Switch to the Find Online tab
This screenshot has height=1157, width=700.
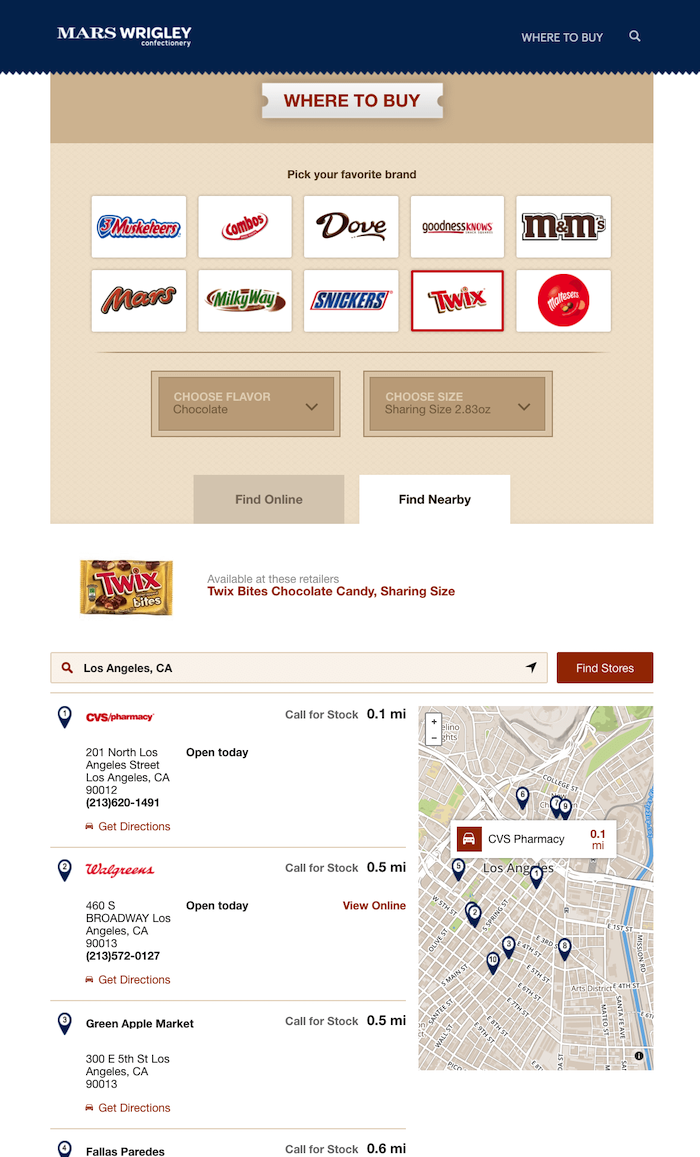tap(268, 500)
